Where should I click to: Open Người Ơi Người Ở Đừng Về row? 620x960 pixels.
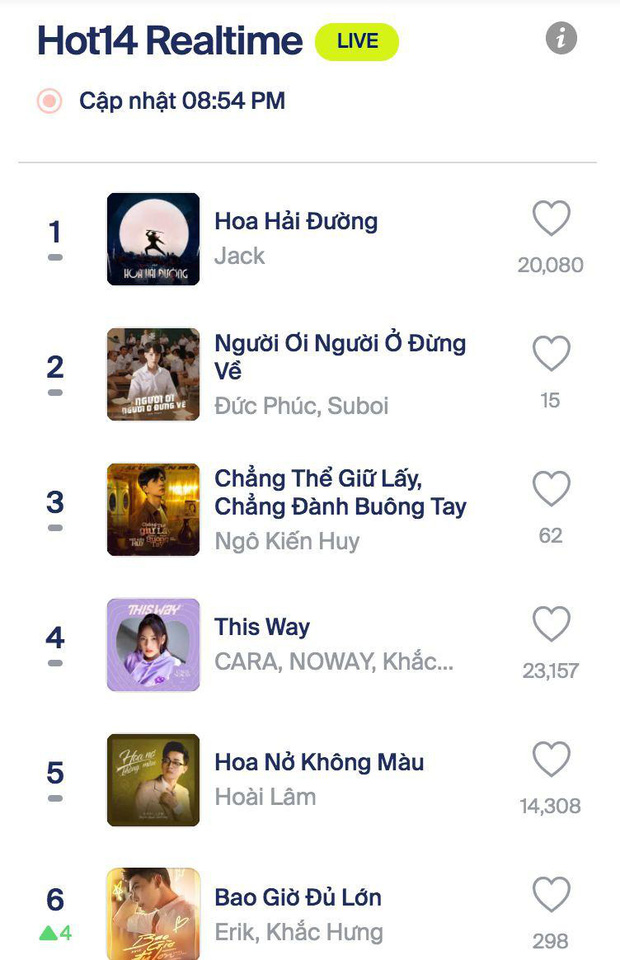[340, 357]
